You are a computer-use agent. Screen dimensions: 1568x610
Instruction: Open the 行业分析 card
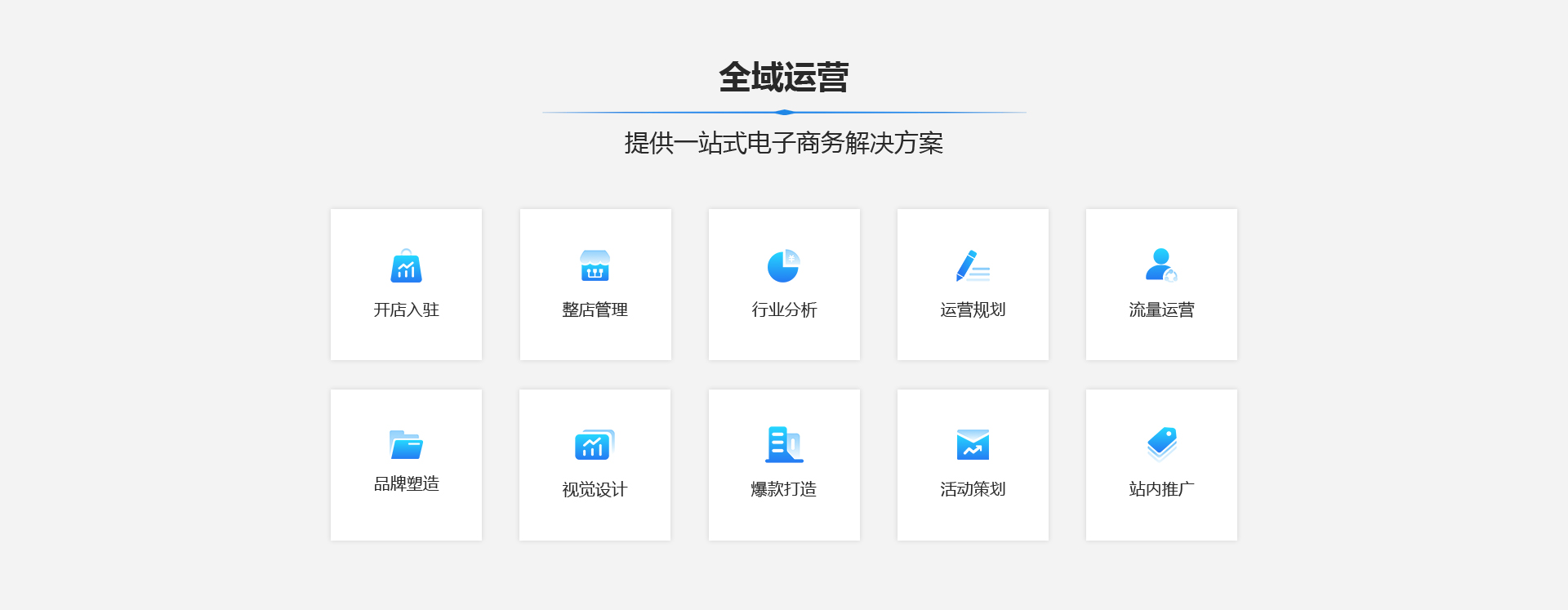click(784, 284)
